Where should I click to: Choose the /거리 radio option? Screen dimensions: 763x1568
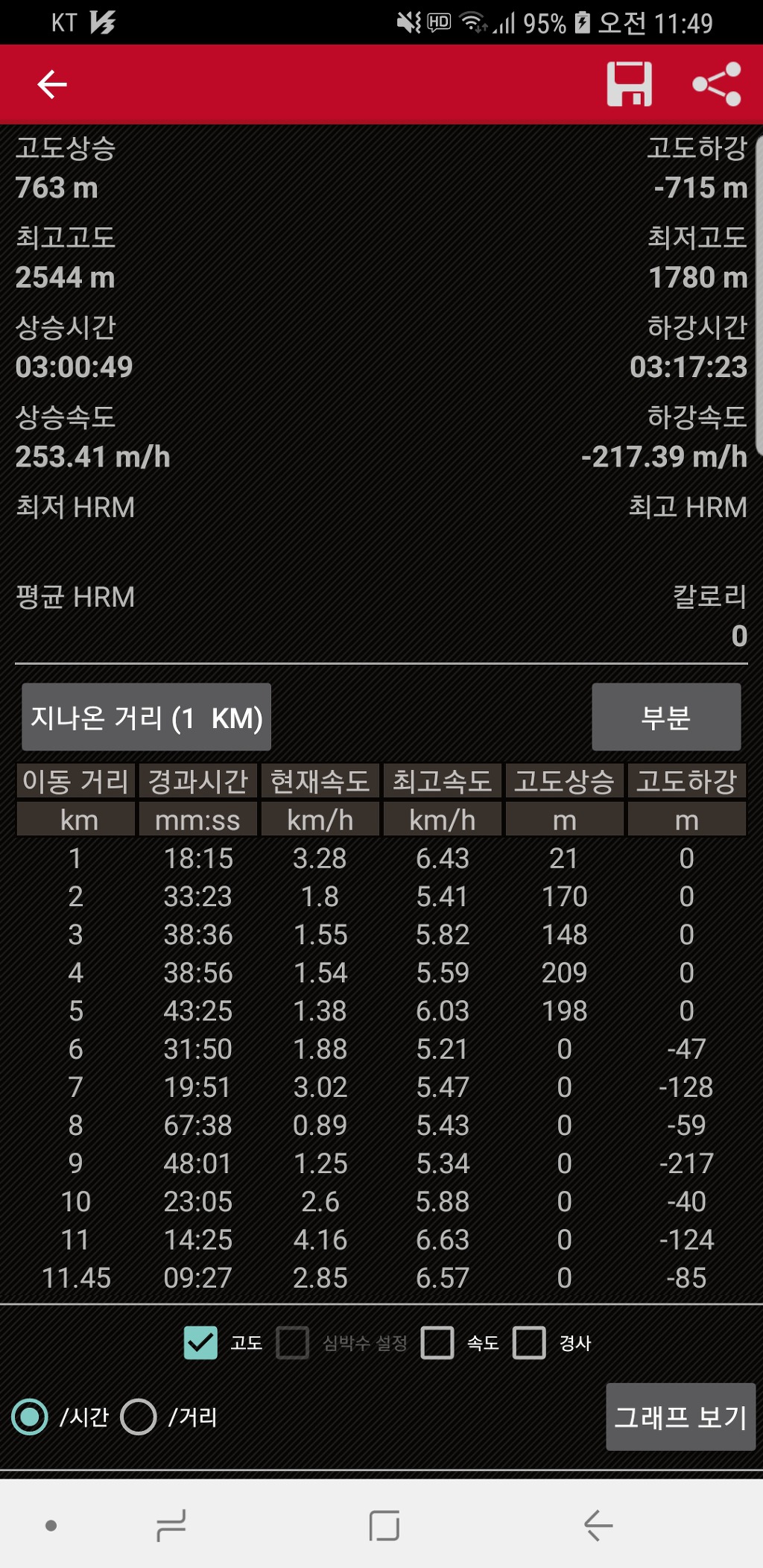pos(139,1417)
